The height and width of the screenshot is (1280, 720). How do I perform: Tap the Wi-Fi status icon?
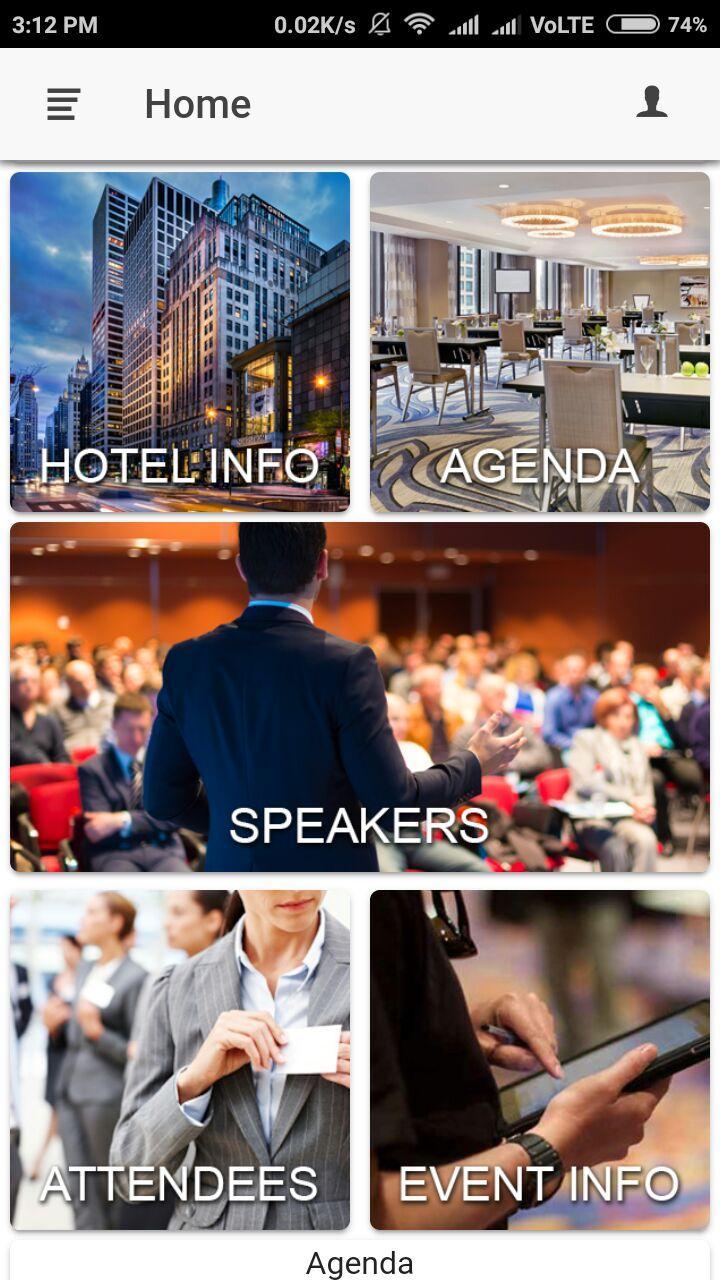click(418, 23)
